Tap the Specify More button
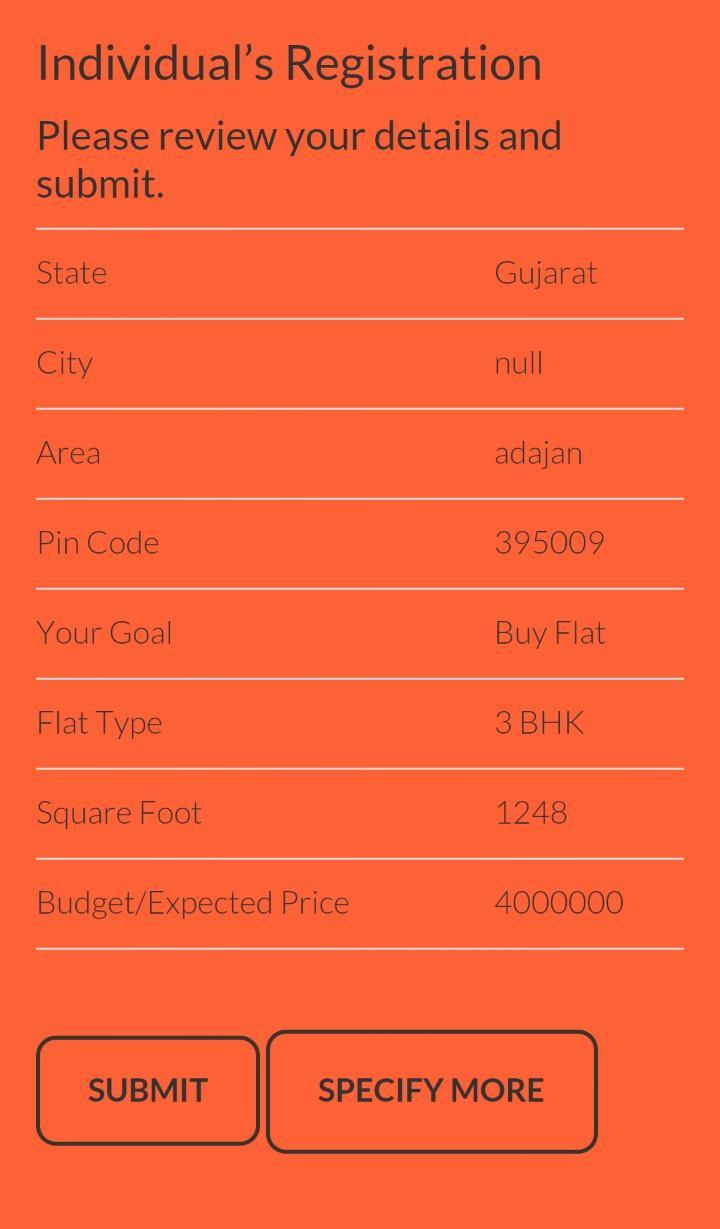Viewport: 720px width, 1229px height. coord(431,1090)
